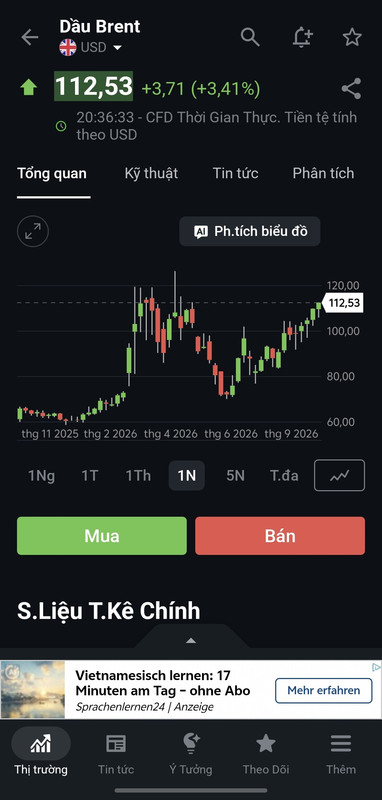Select the 1T chart range
Image resolution: width=382 pixels, height=800 pixels.
click(90, 476)
